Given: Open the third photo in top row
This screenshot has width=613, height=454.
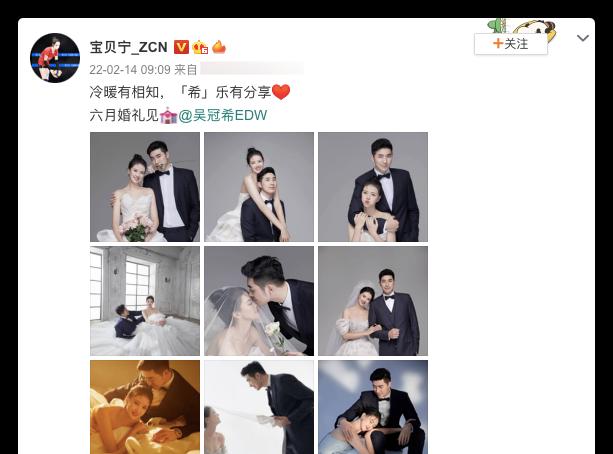Looking at the screenshot, I should click(x=372, y=187).
